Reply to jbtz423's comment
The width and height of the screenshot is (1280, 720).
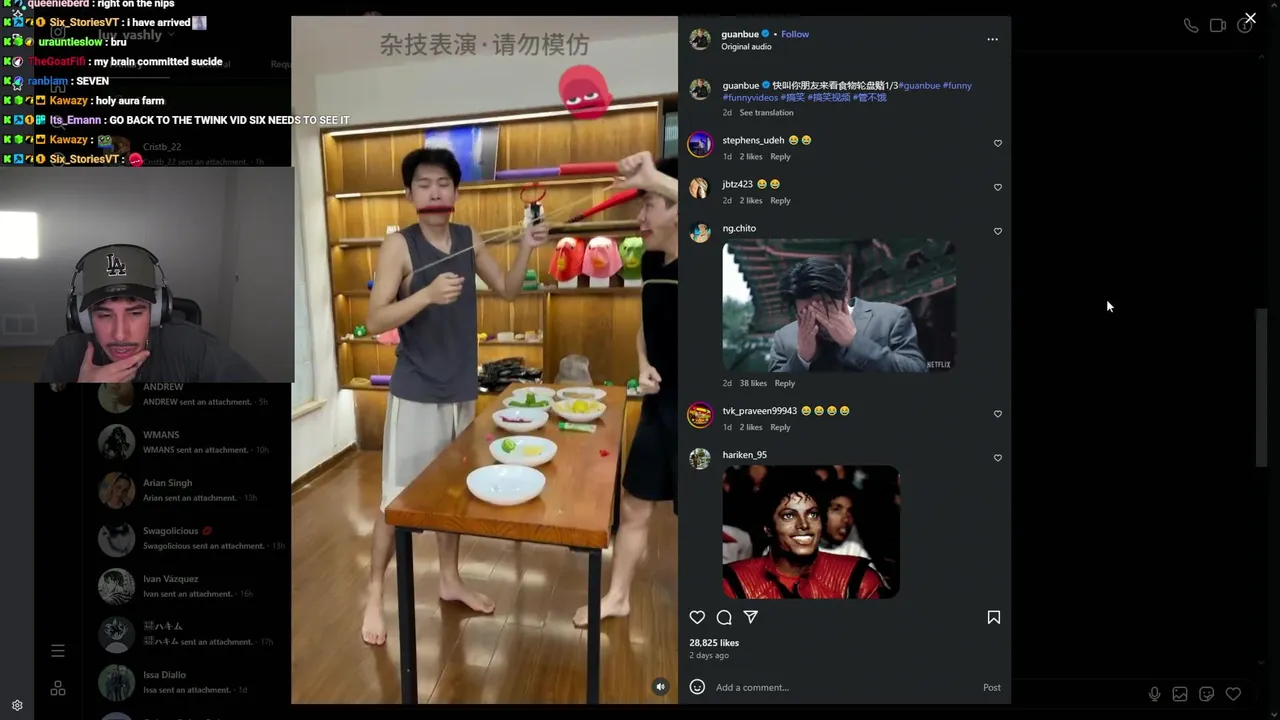coord(780,201)
